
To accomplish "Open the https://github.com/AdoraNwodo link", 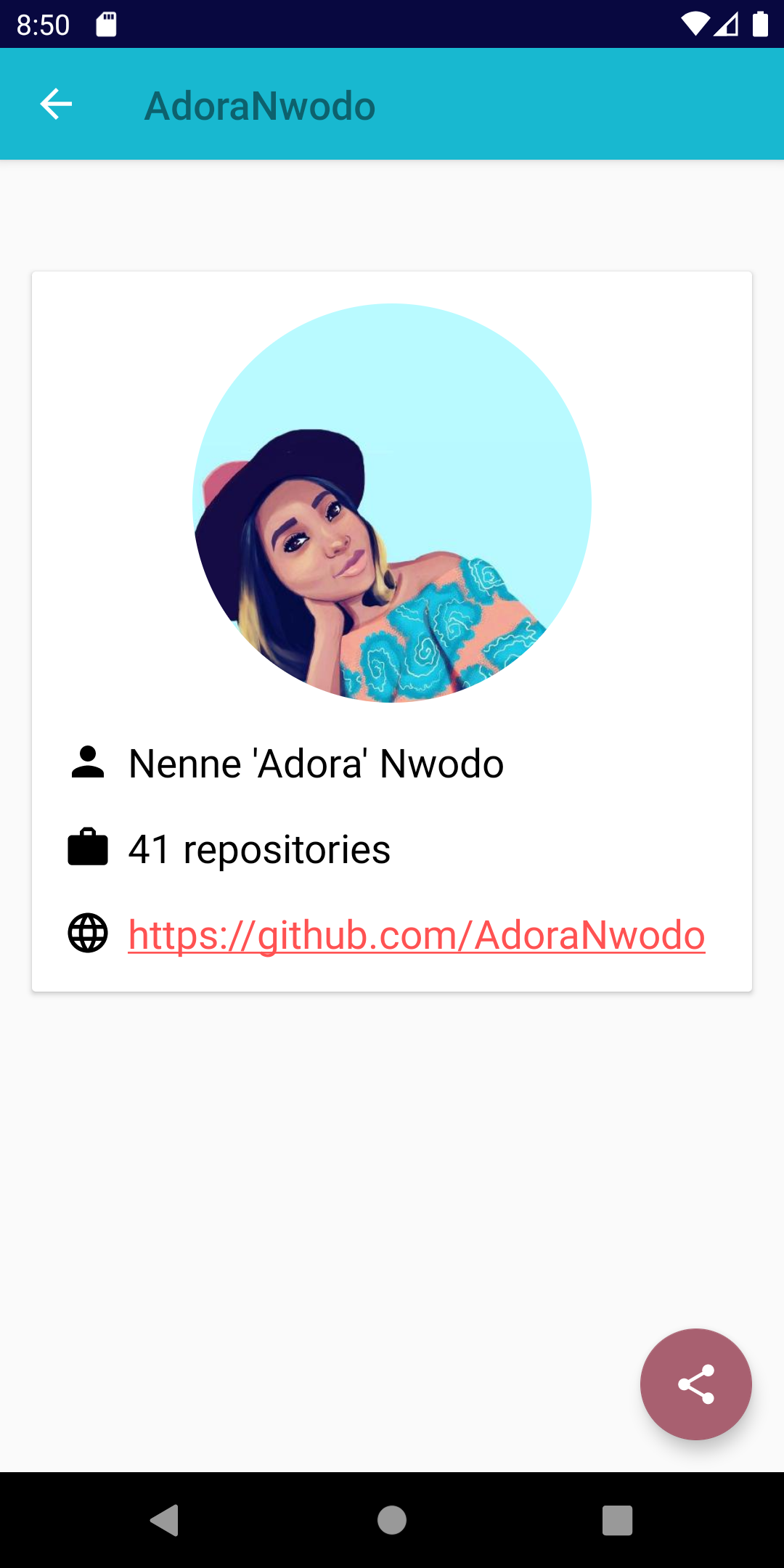I will click(417, 934).
